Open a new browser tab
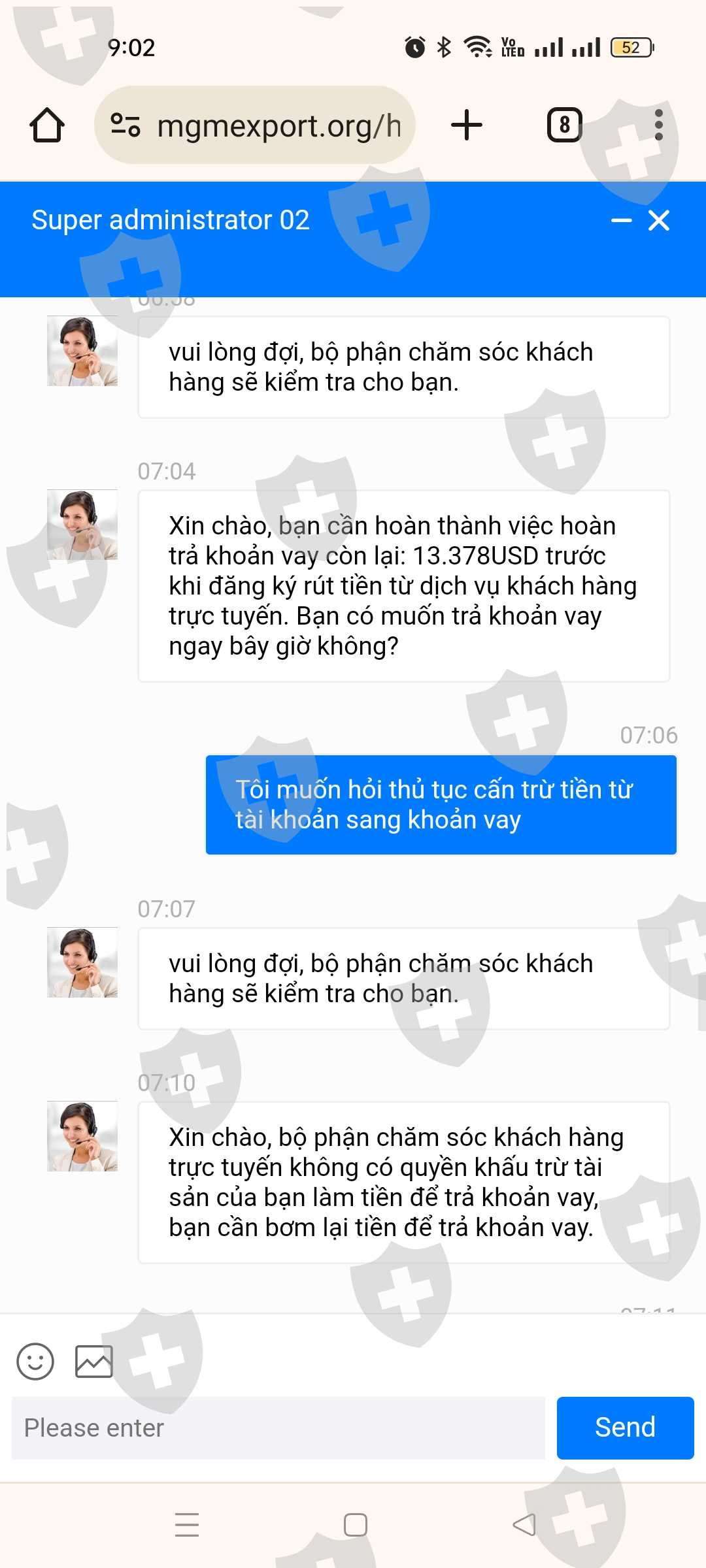 tap(467, 125)
